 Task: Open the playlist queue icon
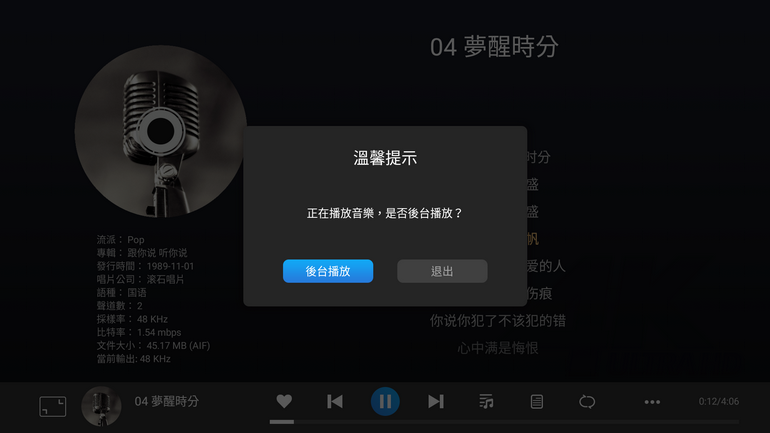pos(486,401)
